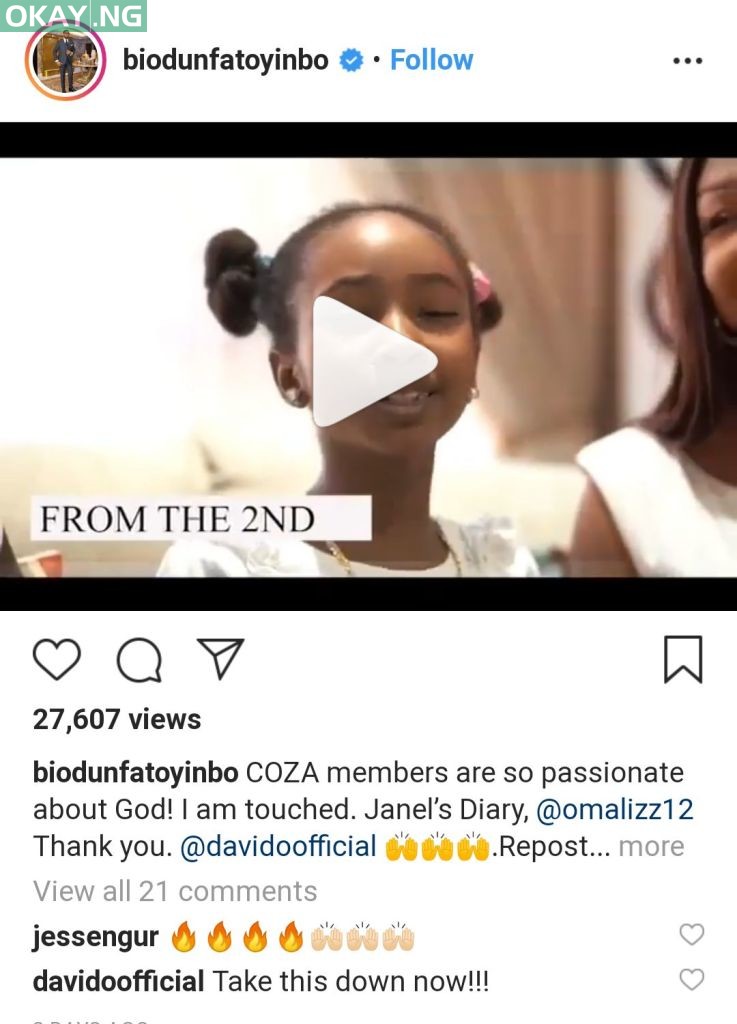Image resolution: width=737 pixels, height=1024 pixels.
Task: Like jessengur's comment
Action: pos(691,935)
